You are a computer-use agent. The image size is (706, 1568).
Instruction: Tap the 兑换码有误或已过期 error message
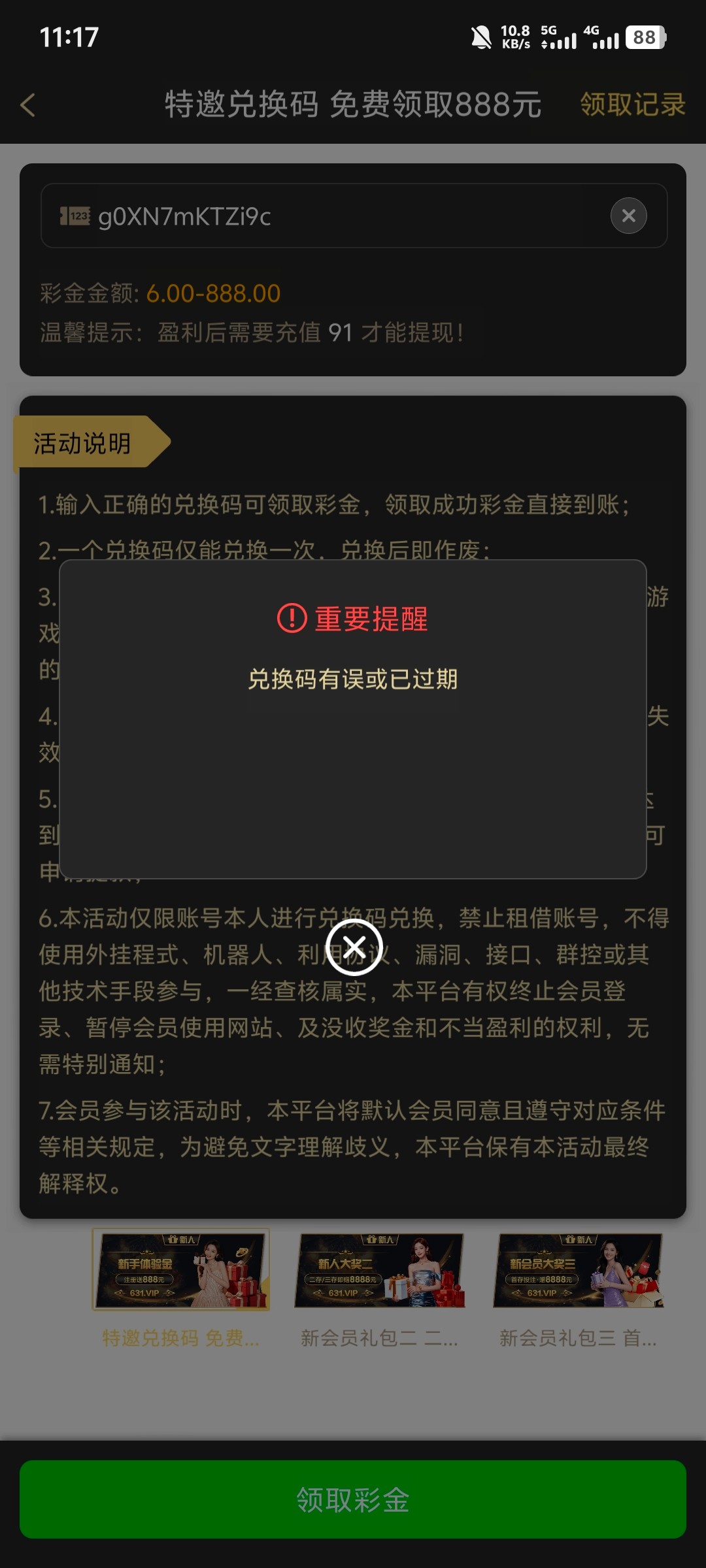tap(353, 679)
